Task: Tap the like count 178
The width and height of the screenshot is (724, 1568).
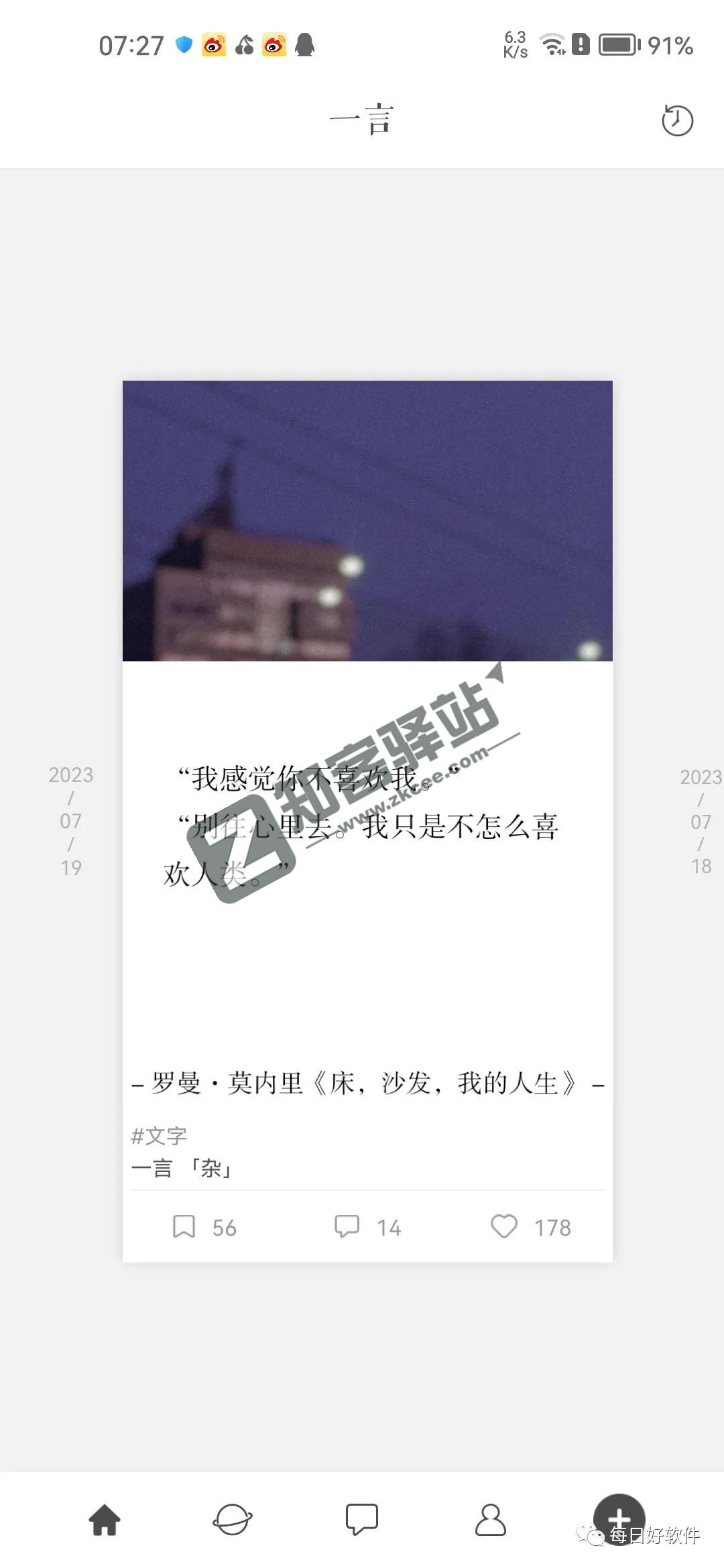Action: (x=552, y=1227)
